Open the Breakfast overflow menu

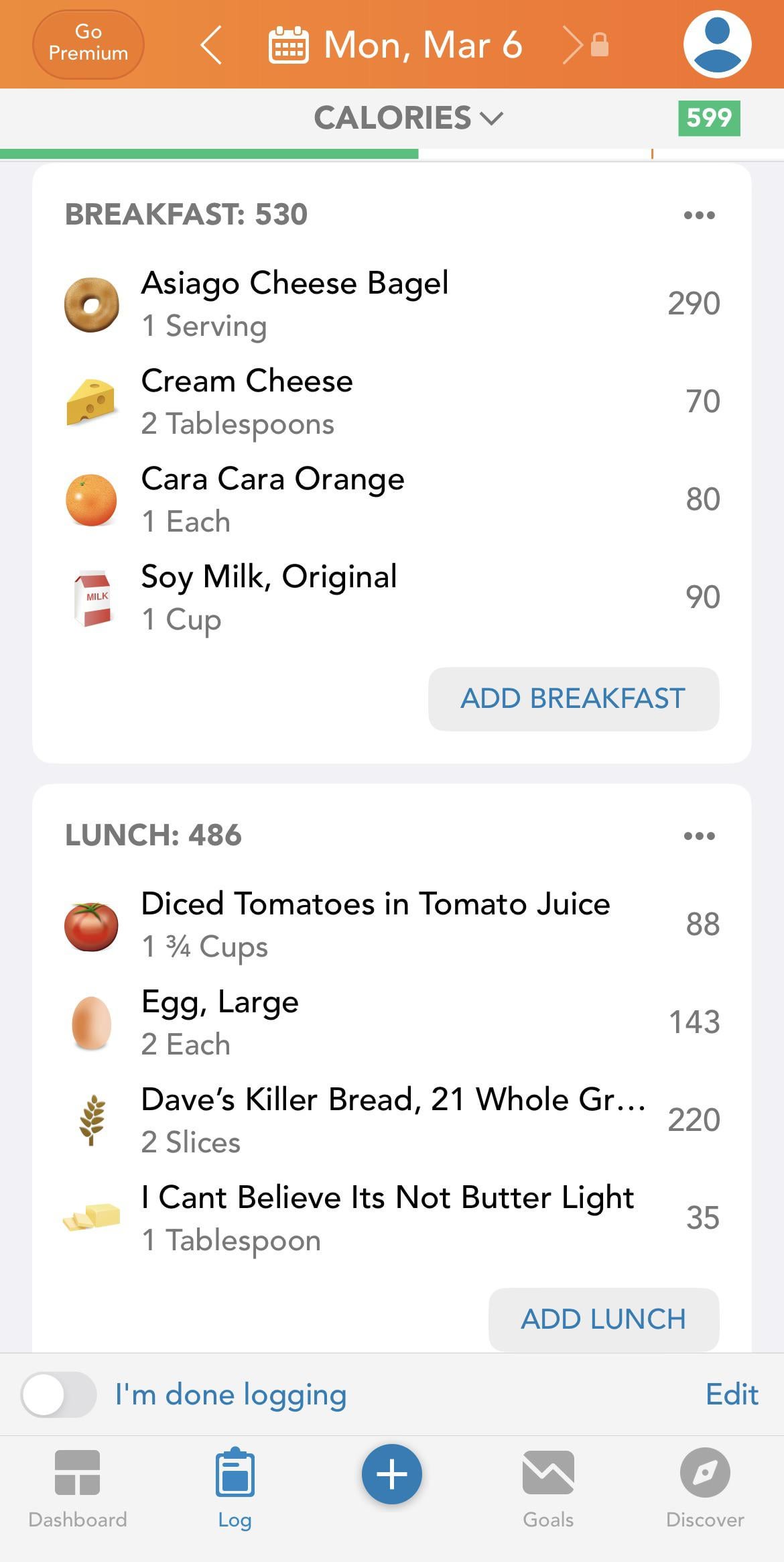click(x=699, y=215)
